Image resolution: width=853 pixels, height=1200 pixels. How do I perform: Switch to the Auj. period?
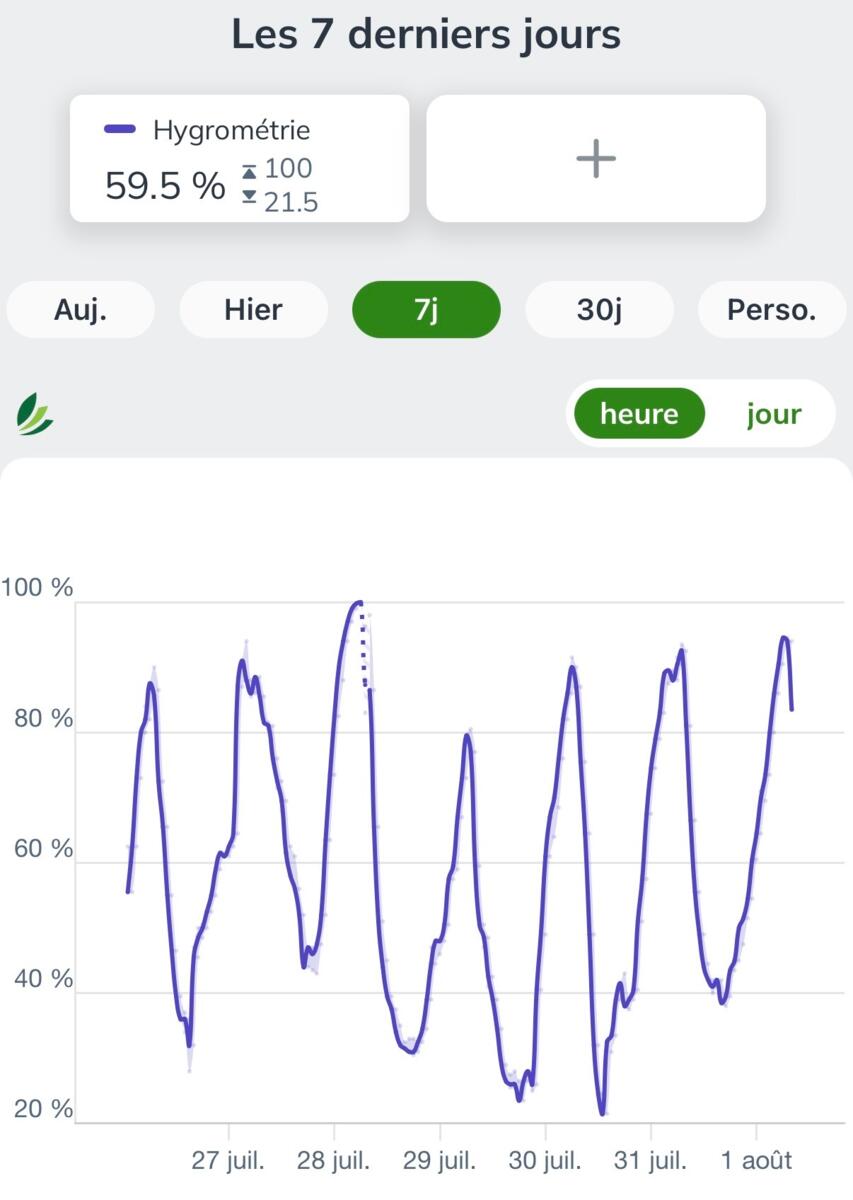(x=80, y=309)
